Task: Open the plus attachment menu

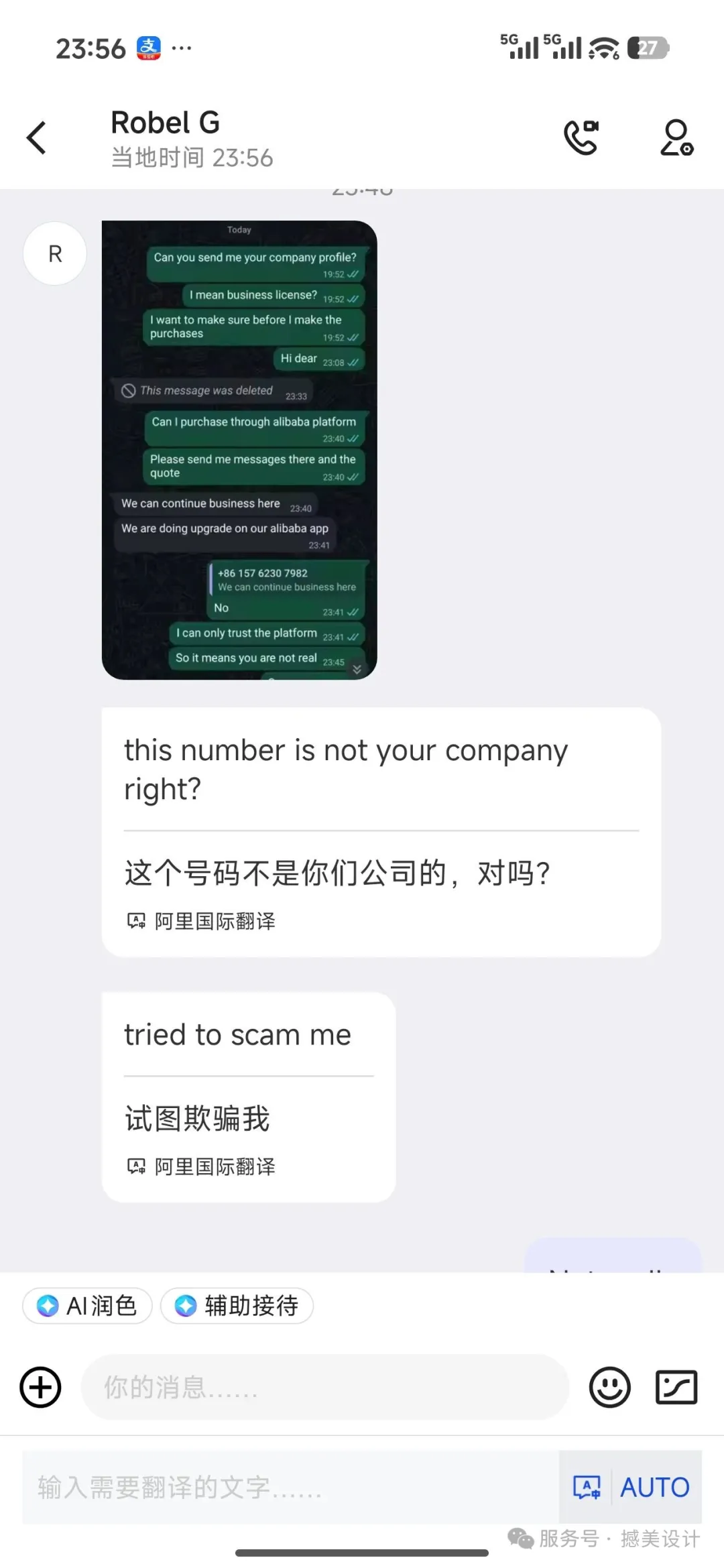Action: (41, 1387)
